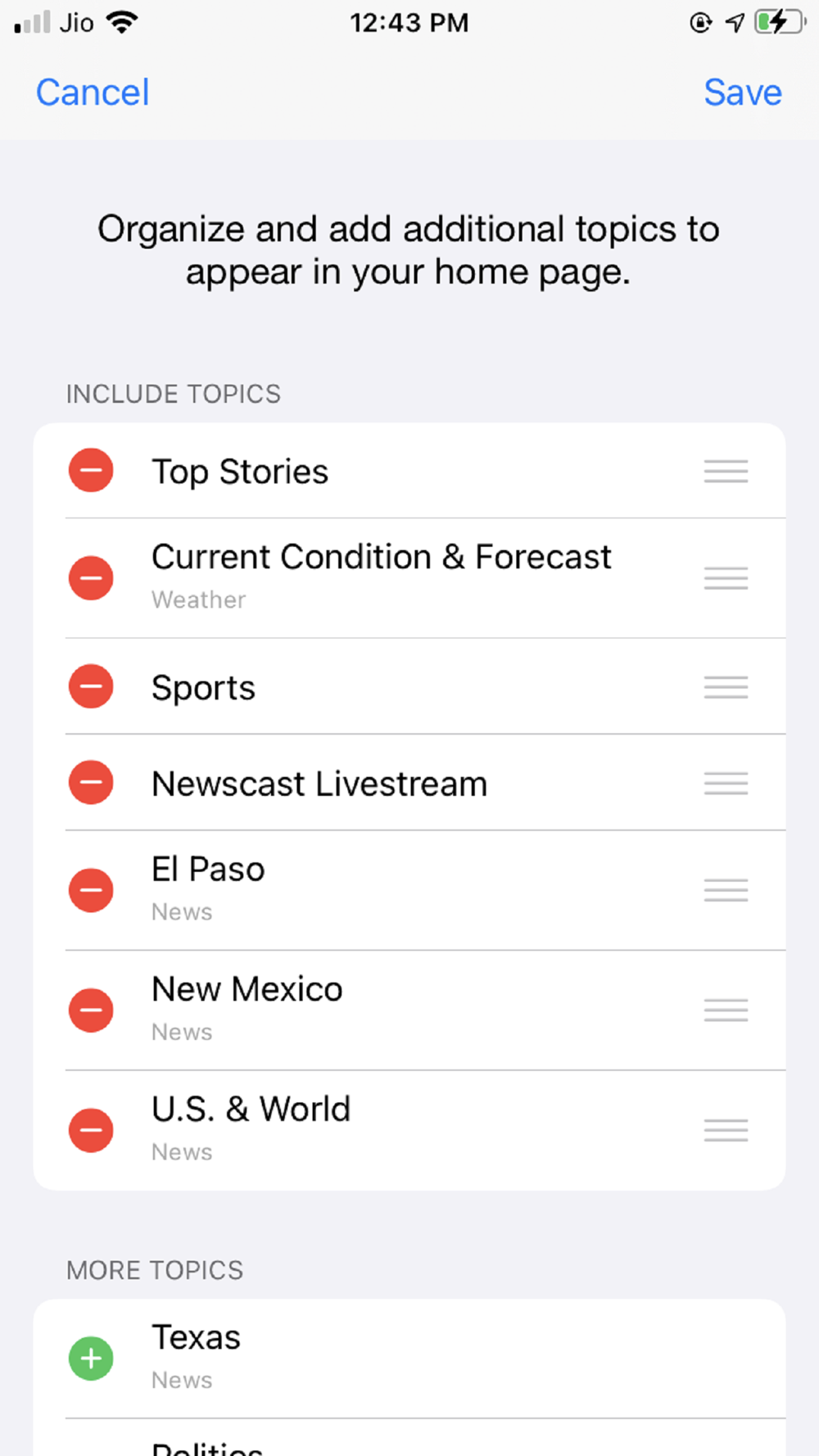
Task: Remove U.S. & World news topic
Action: point(91,1130)
